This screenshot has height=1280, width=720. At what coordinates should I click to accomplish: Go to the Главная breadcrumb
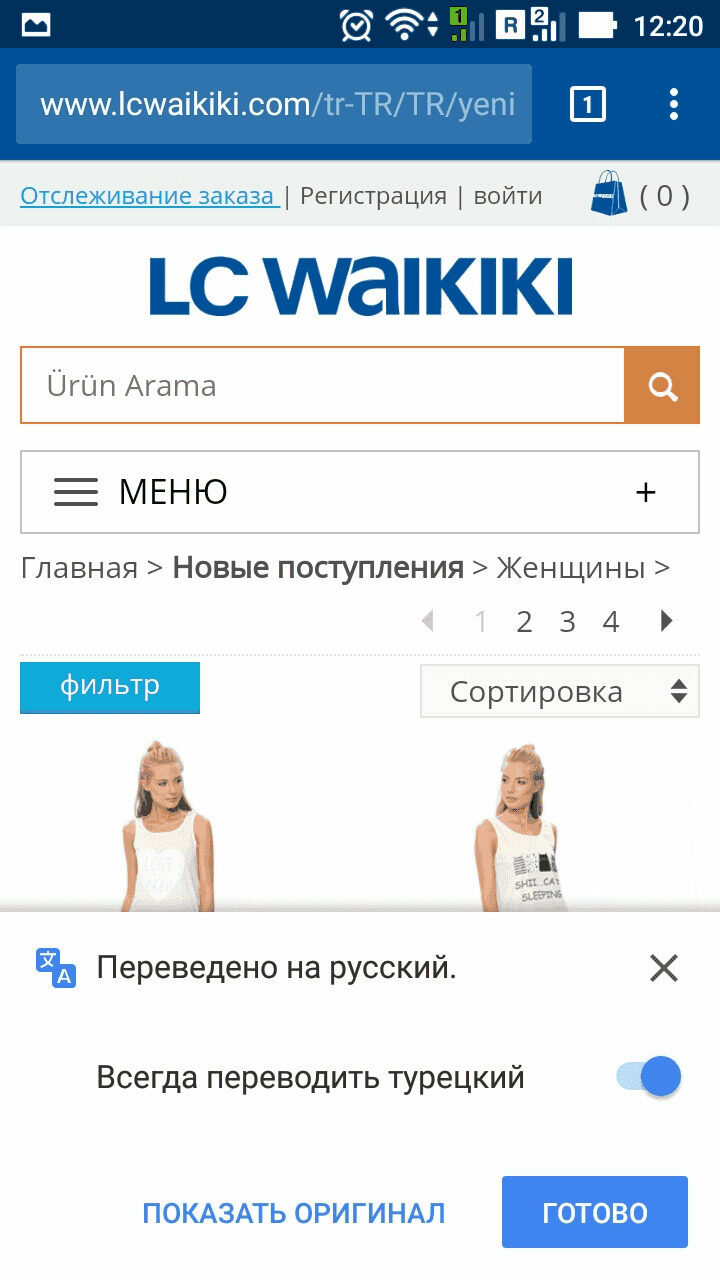pyautogui.click(x=79, y=568)
